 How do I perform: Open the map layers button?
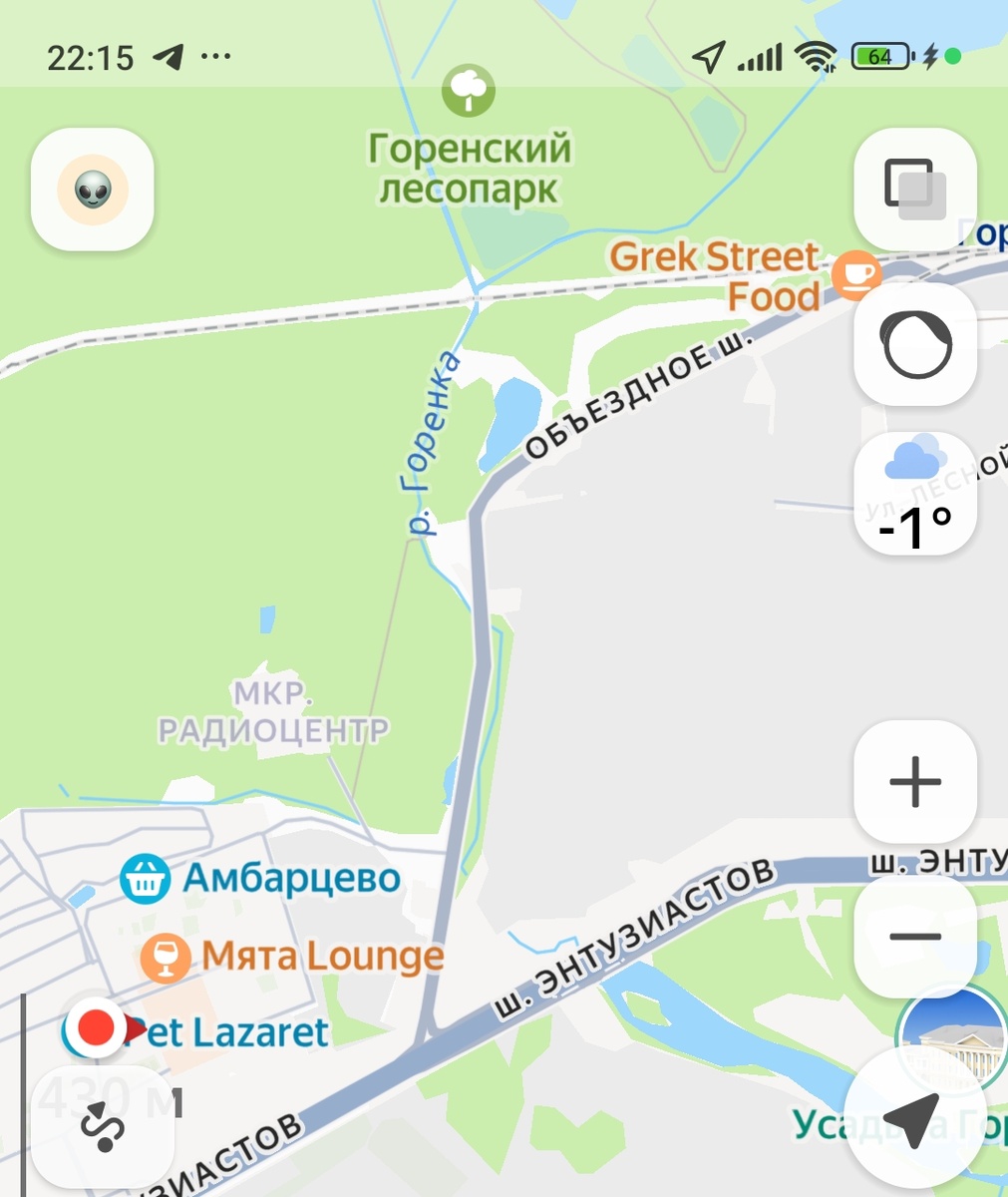pos(915,190)
